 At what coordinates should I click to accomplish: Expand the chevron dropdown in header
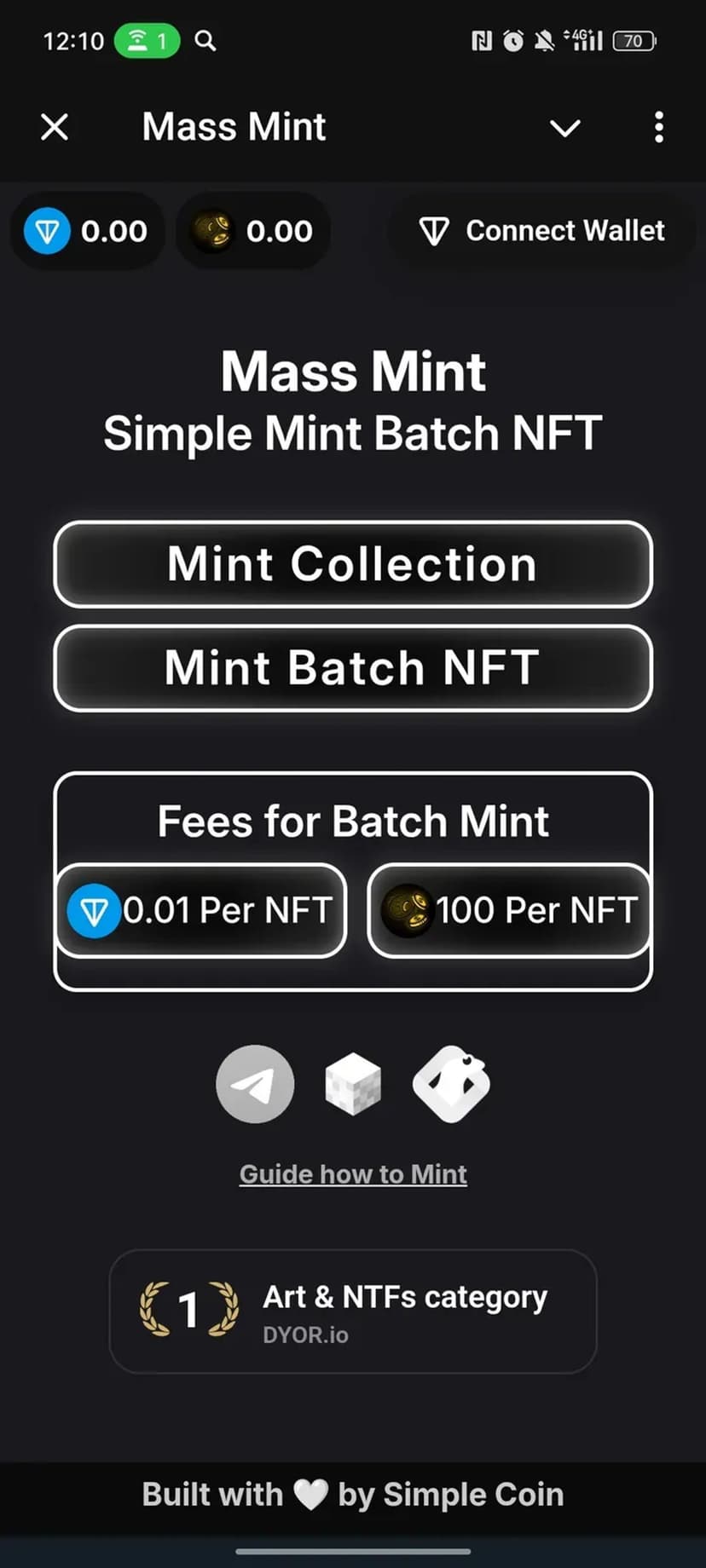click(x=564, y=128)
